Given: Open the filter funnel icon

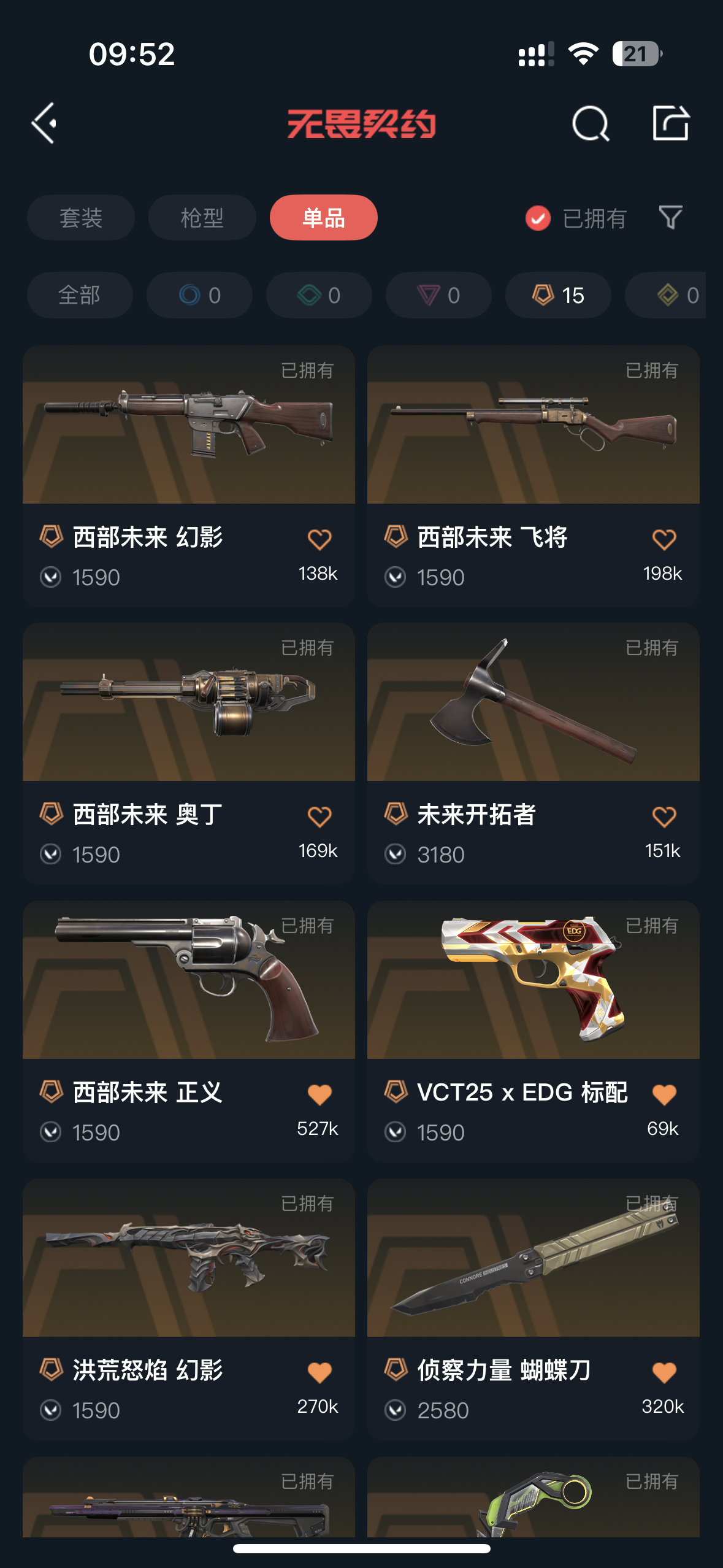Looking at the screenshot, I should (670, 218).
